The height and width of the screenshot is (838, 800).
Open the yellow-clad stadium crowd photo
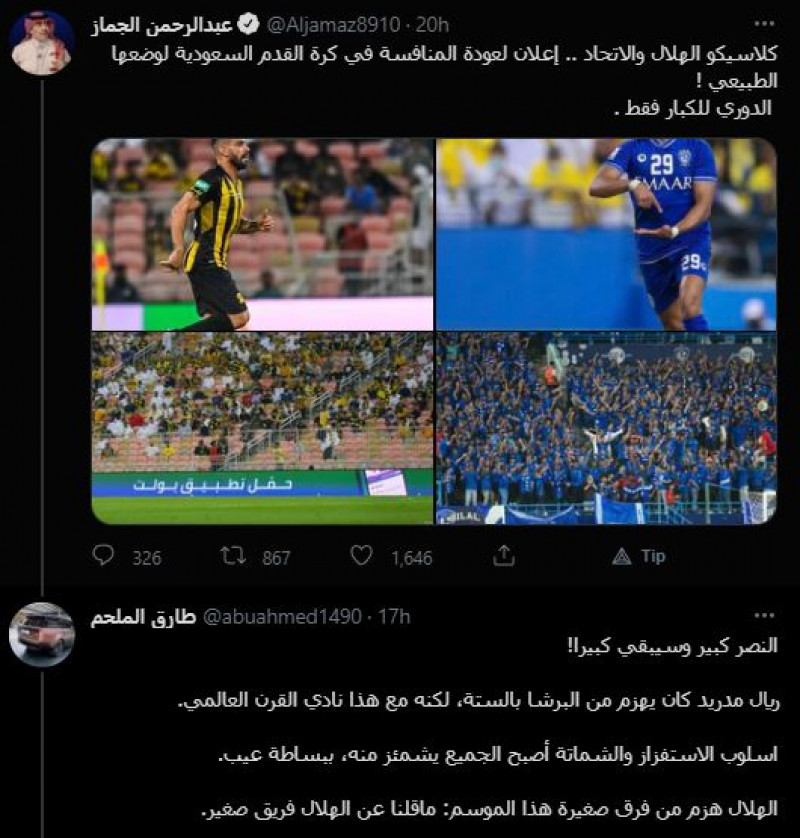click(262, 428)
